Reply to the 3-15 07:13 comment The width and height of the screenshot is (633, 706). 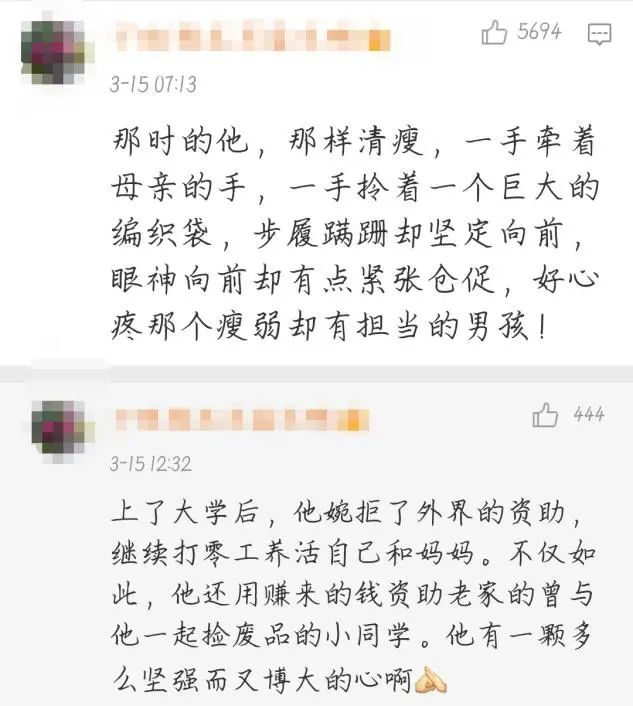tap(599, 35)
